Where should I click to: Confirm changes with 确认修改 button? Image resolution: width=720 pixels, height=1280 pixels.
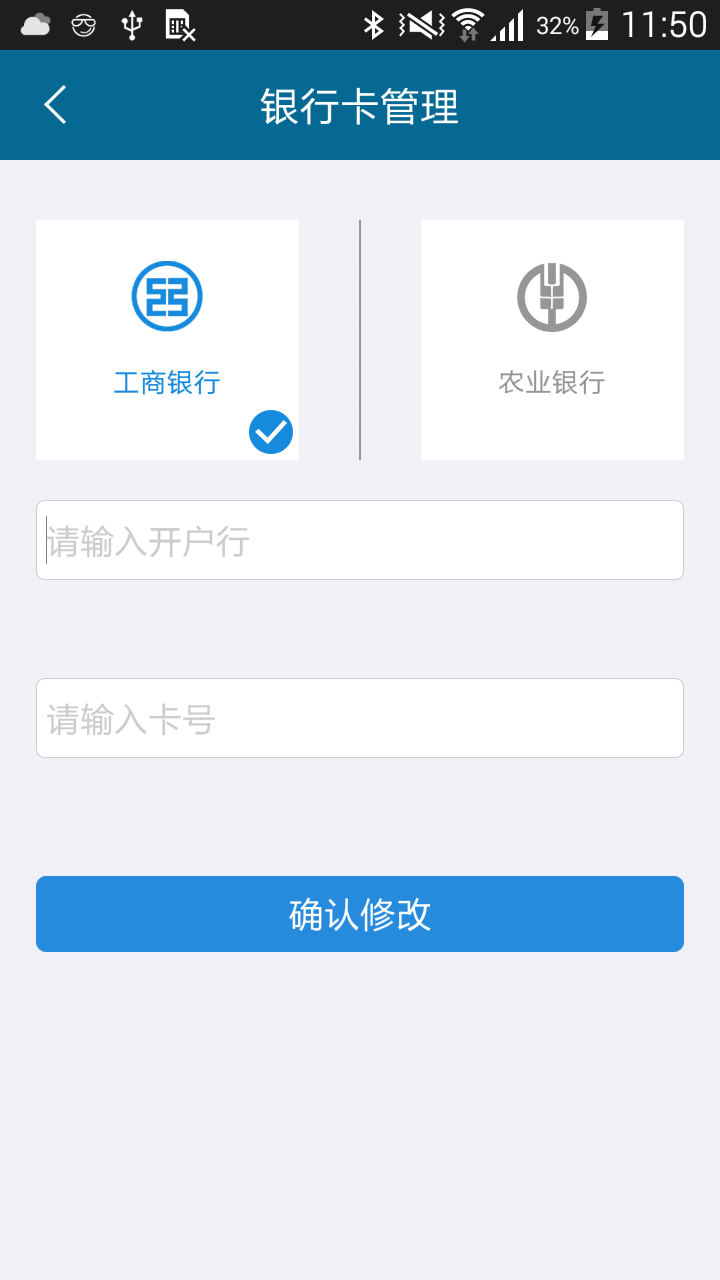(x=360, y=914)
